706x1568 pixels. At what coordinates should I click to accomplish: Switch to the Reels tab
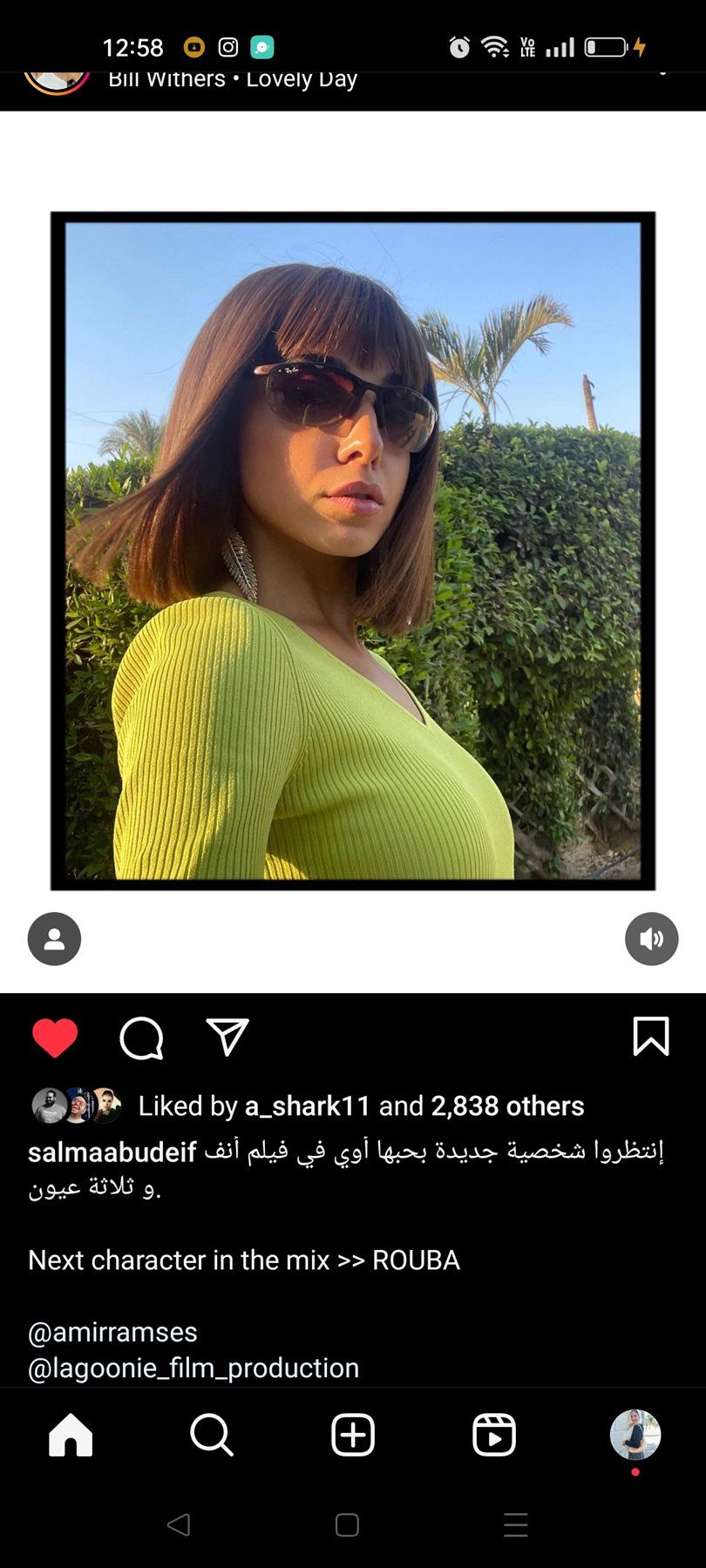[494, 1435]
